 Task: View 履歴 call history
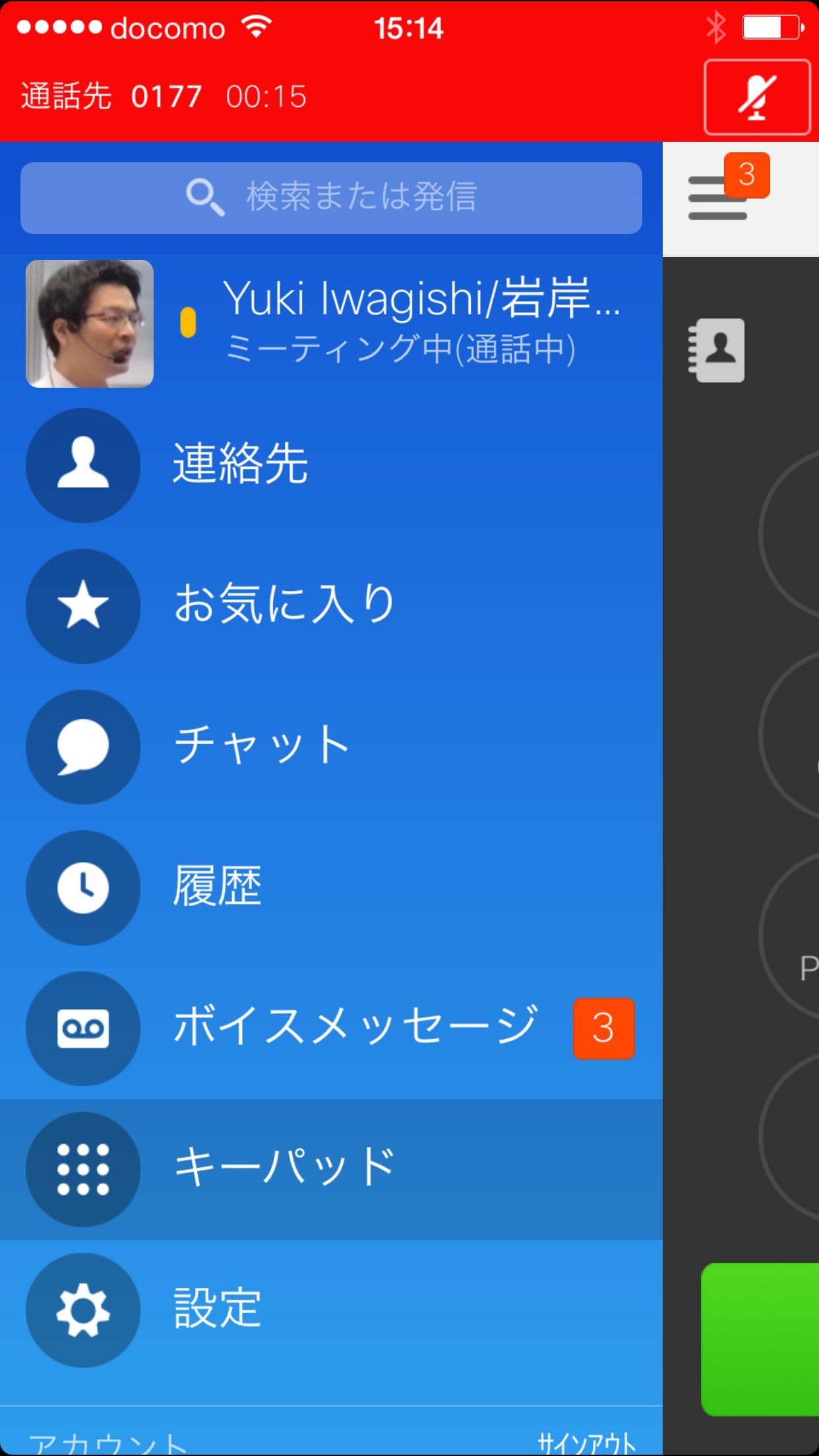pos(217,887)
